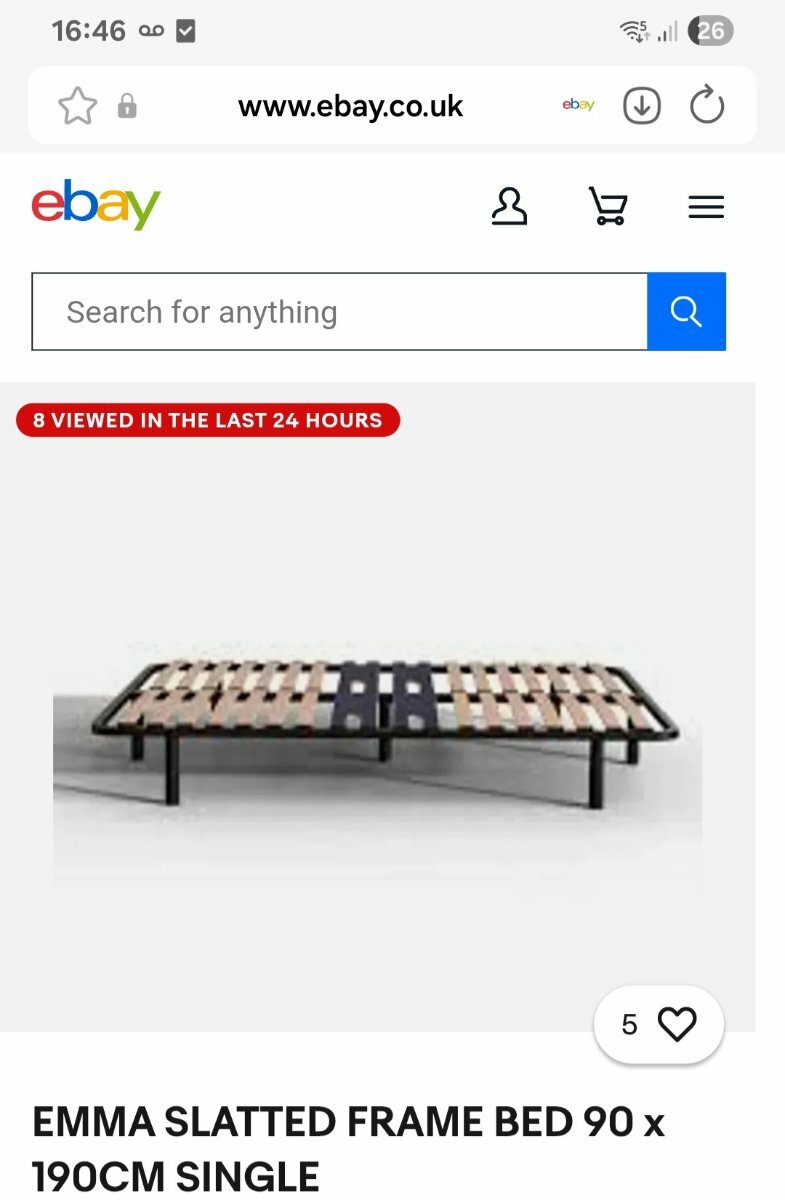Screen dimensions: 785x1200
Task: Tap the www.ebay.co.uk address bar
Action: [x=350, y=106]
